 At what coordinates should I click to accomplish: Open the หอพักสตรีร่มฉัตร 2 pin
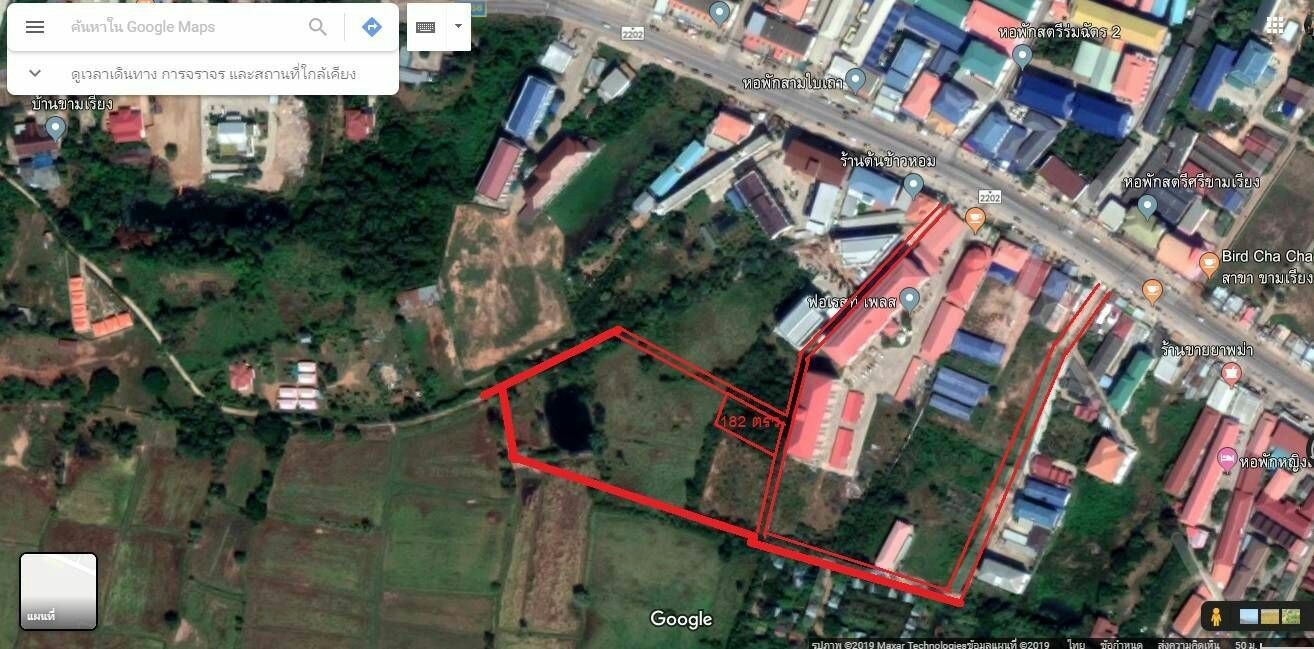(x=1022, y=55)
